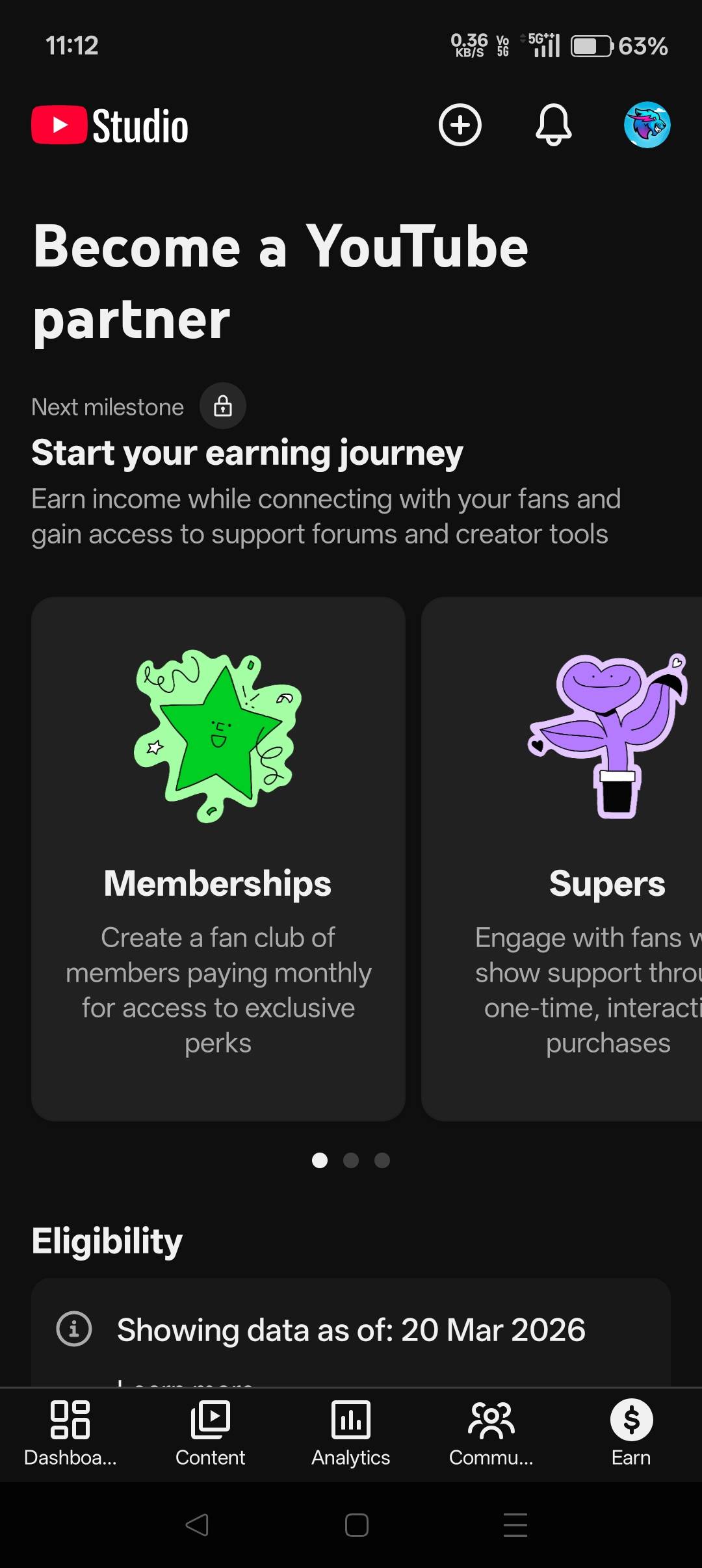
Task: Open the Memberships card
Action: point(218,858)
